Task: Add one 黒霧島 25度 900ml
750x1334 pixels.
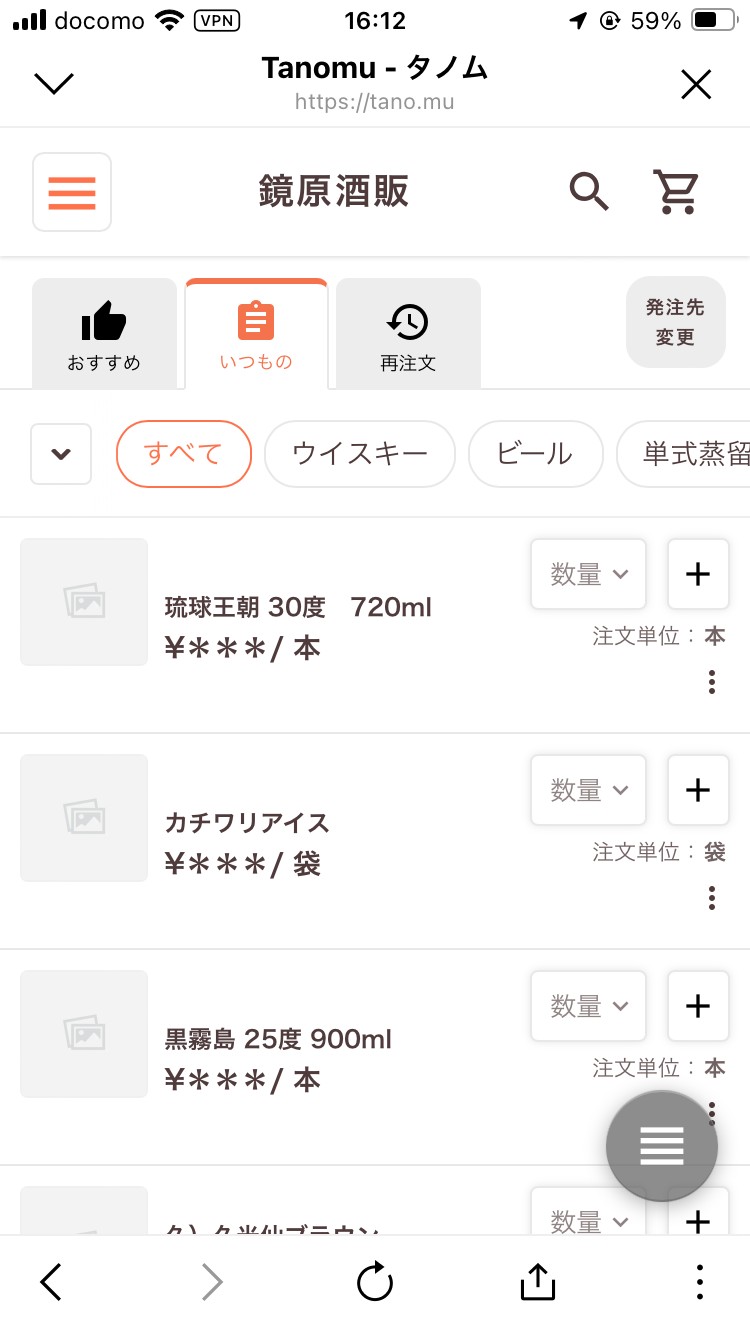Action: pos(698,1006)
